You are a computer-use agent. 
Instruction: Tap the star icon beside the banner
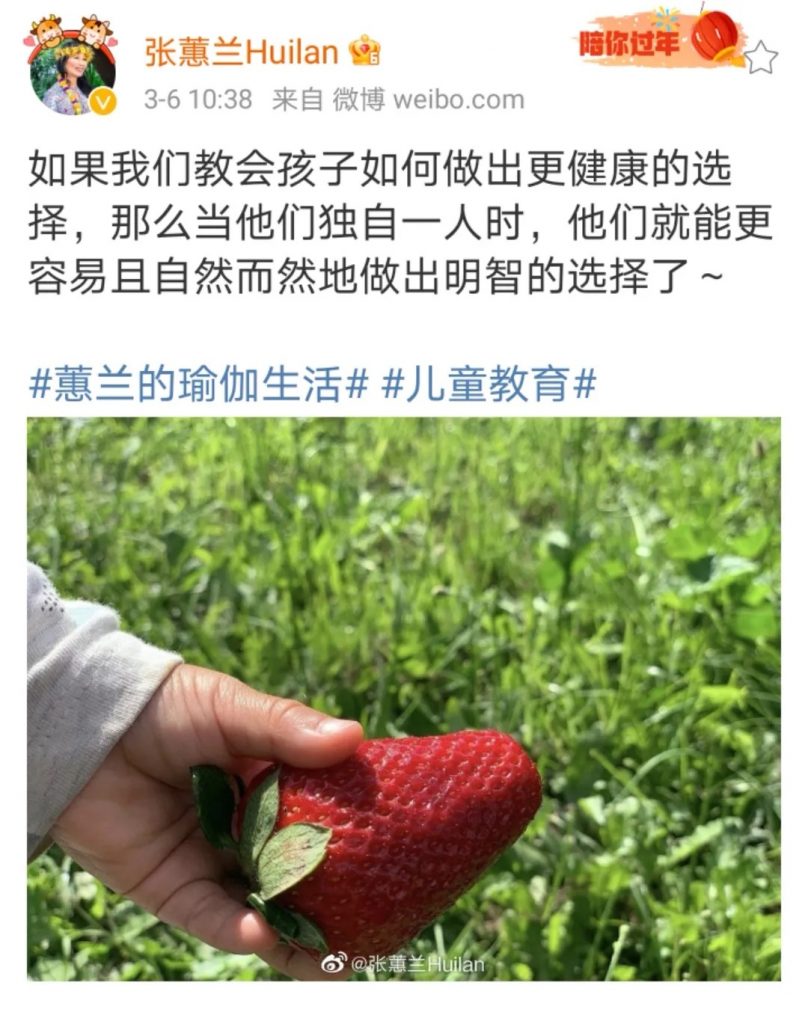click(x=761, y=57)
